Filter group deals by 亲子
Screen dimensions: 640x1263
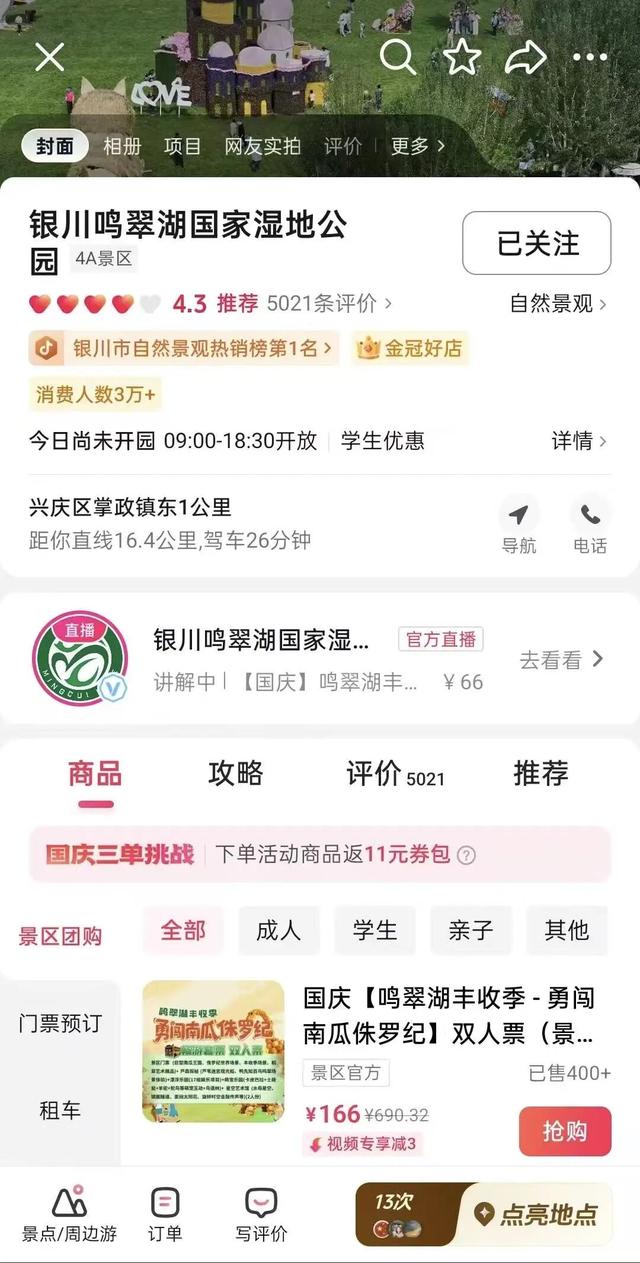470,930
